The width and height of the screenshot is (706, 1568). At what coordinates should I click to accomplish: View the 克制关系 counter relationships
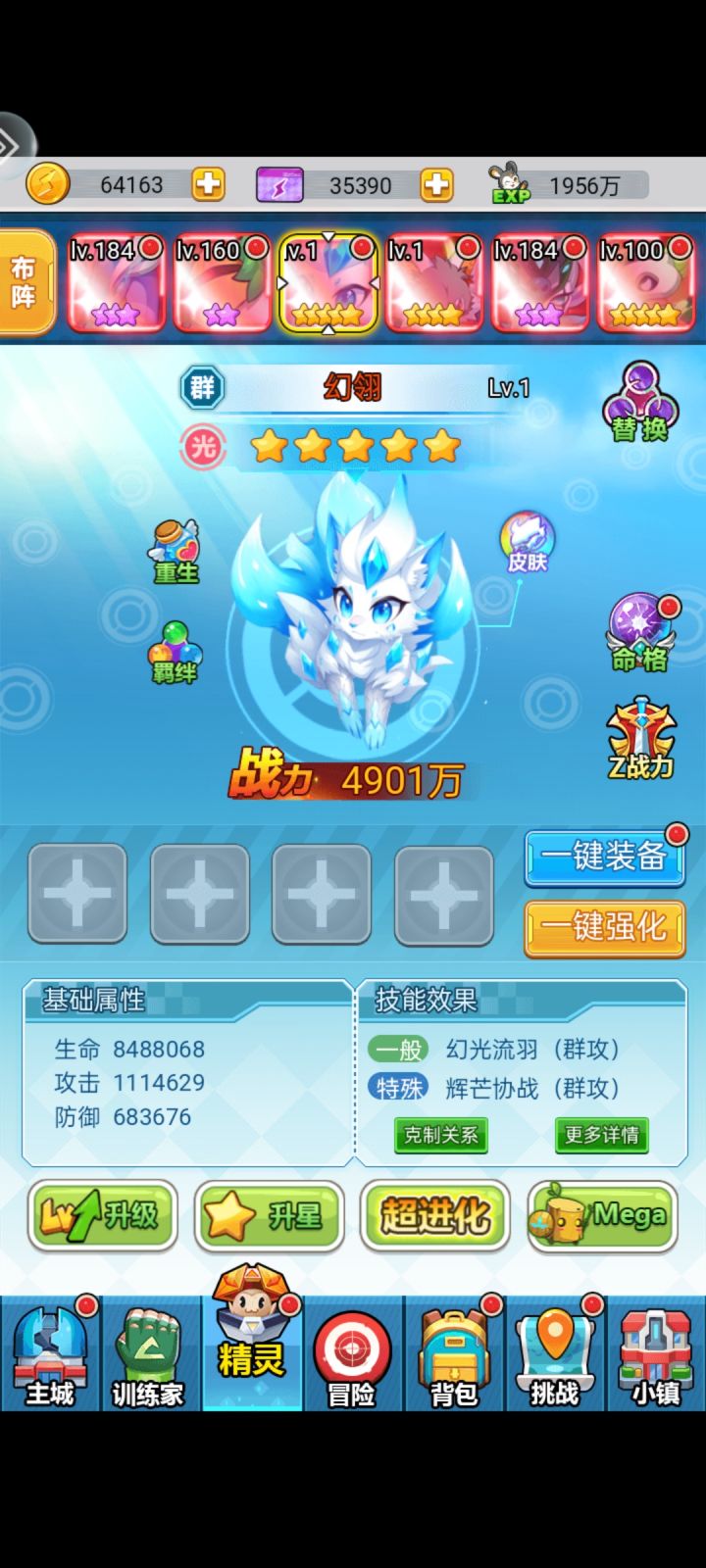point(440,1136)
